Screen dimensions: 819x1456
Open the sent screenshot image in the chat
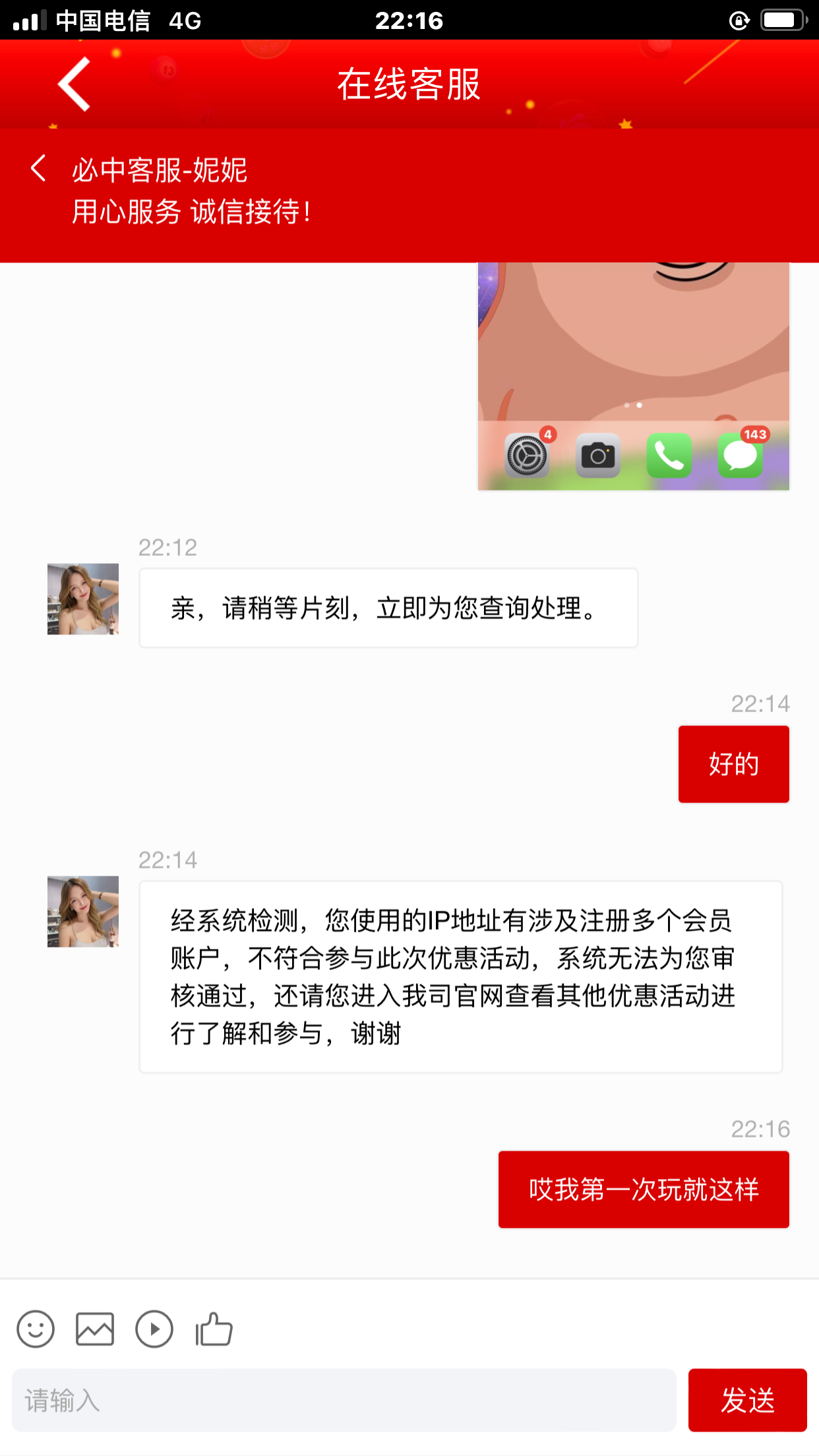(x=633, y=376)
